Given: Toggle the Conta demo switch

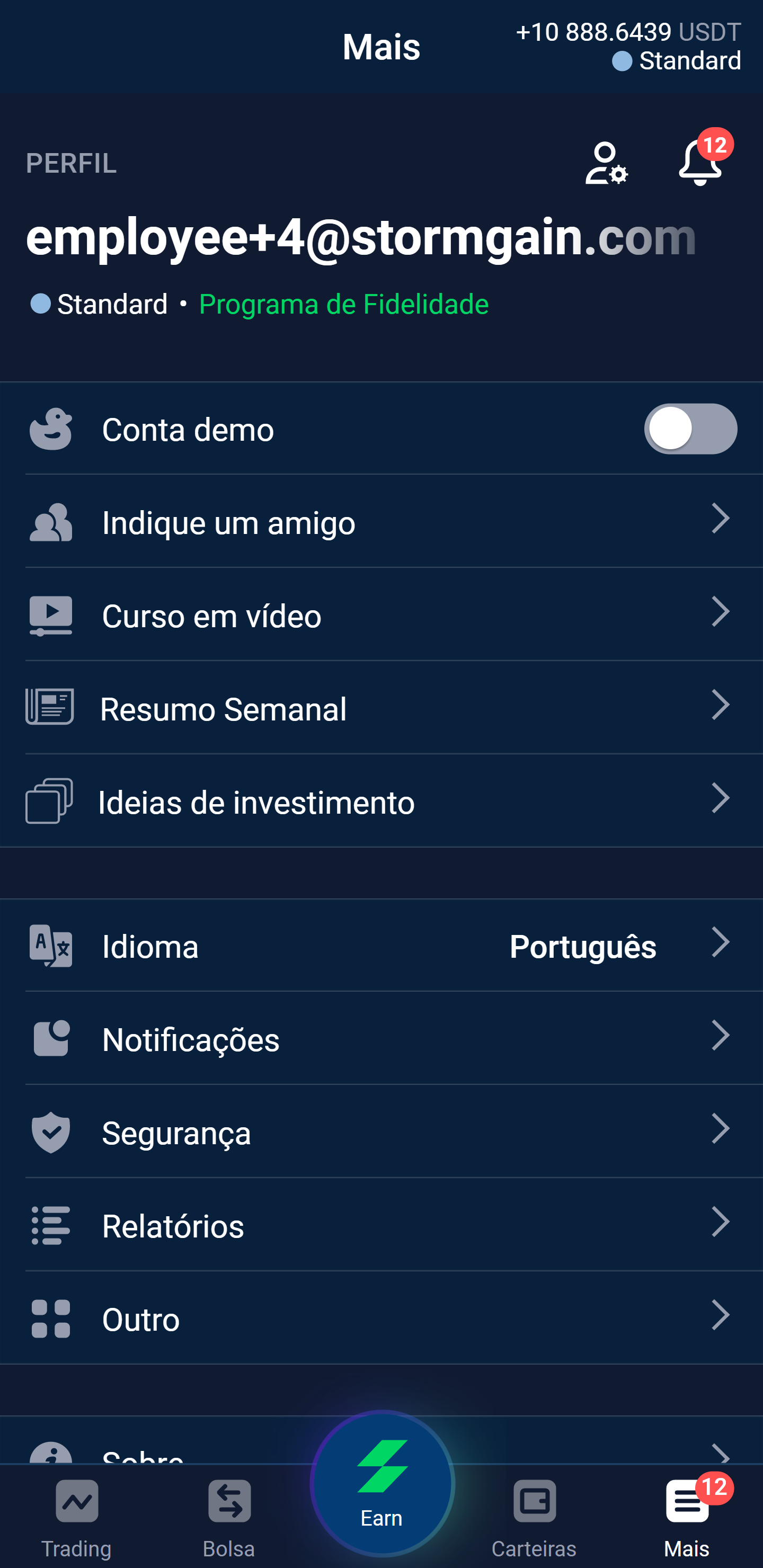Looking at the screenshot, I should (690, 429).
